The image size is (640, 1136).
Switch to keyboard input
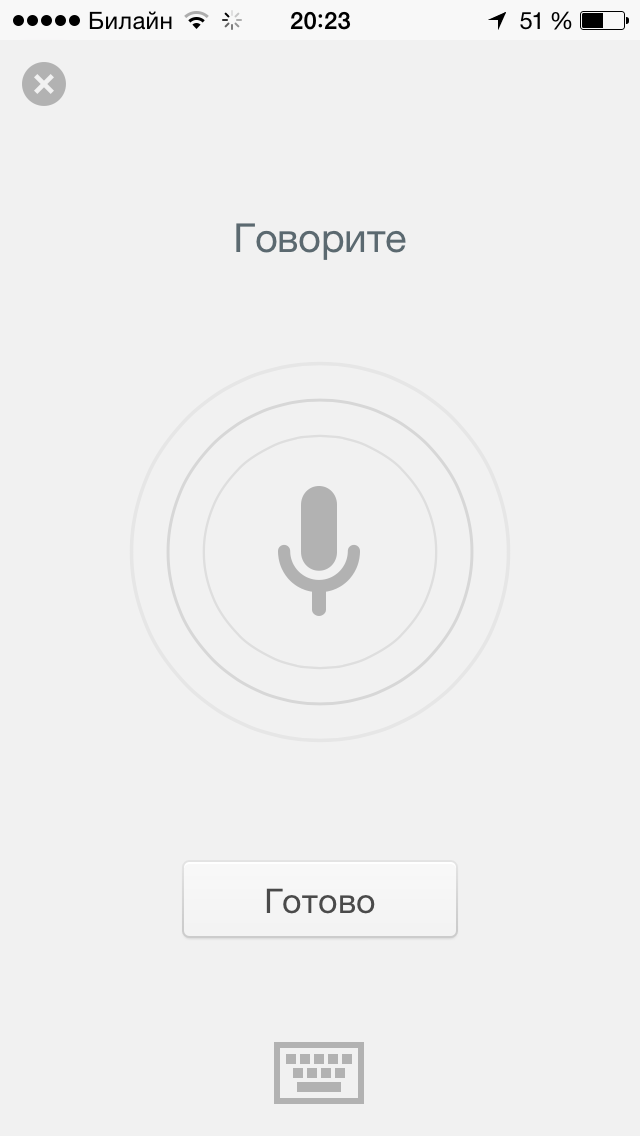(319, 1072)
